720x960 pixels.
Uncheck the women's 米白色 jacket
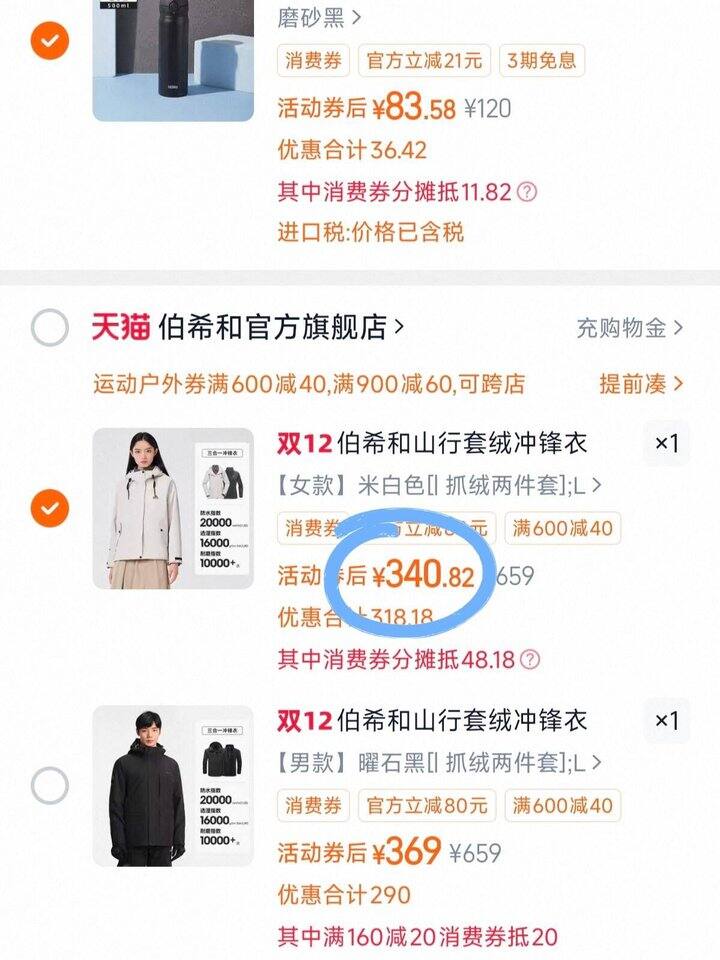49,509
